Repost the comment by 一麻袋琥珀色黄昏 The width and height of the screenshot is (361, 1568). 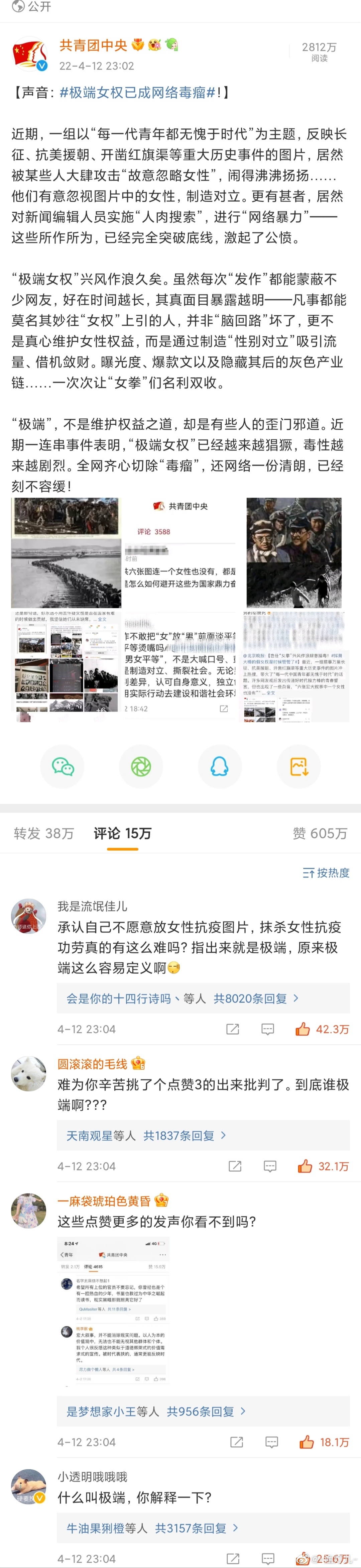(x=237, y=1442)
